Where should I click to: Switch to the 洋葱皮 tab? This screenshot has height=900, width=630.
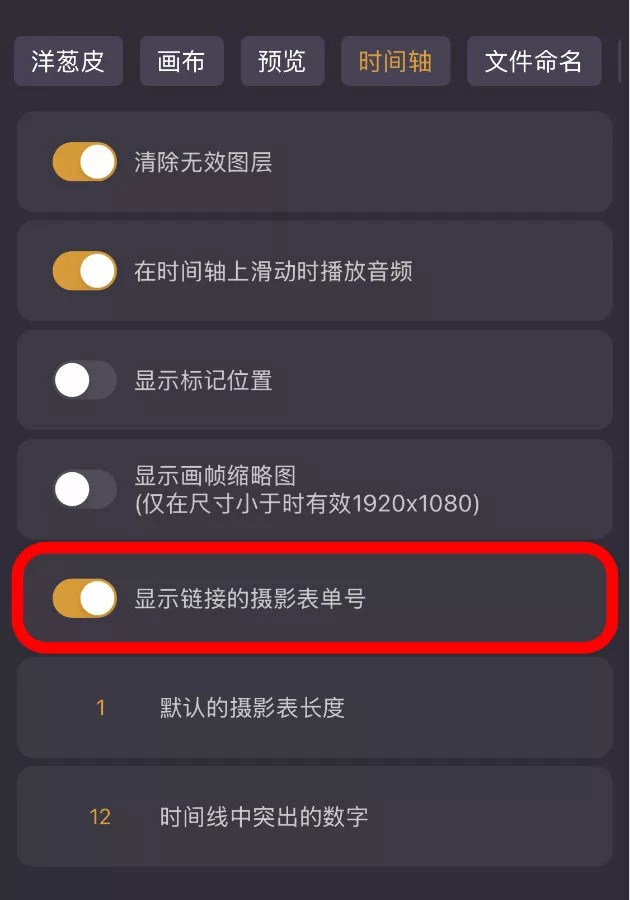pos(68,61)
